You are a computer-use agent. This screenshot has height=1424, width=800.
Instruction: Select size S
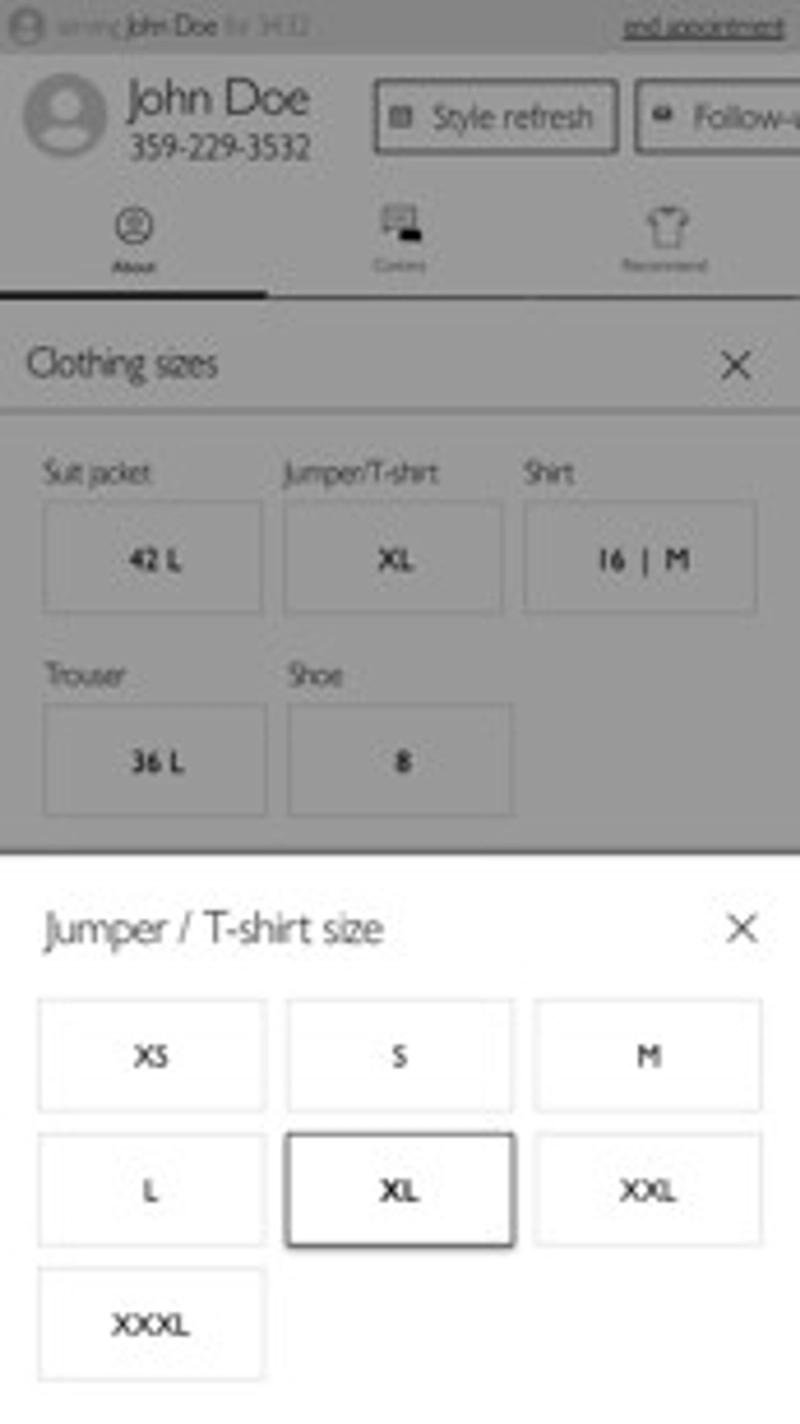pyautogui.click(x=399, y=1056)
